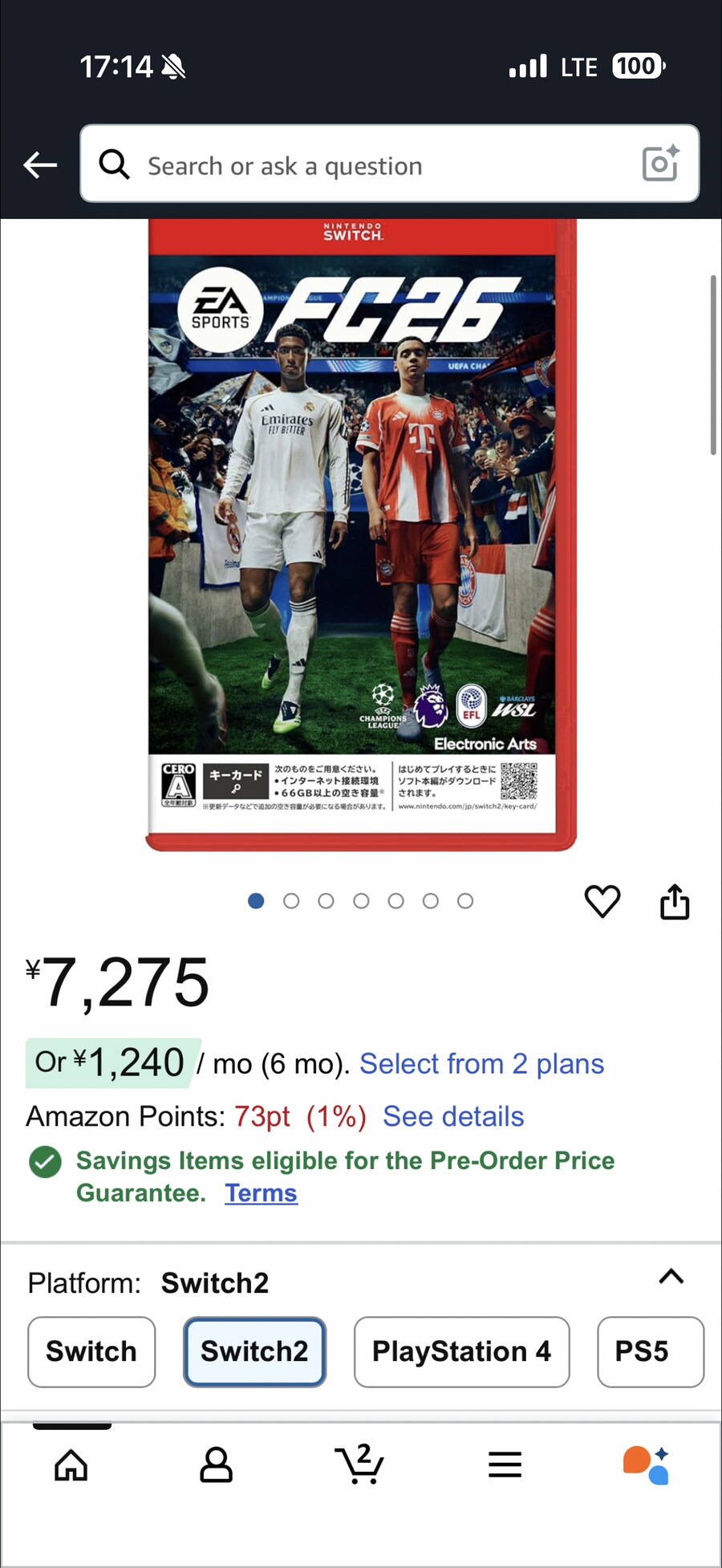Collapse the Platform section chevron
The height and width of the screenshot is (1568, 722).
671,1277
